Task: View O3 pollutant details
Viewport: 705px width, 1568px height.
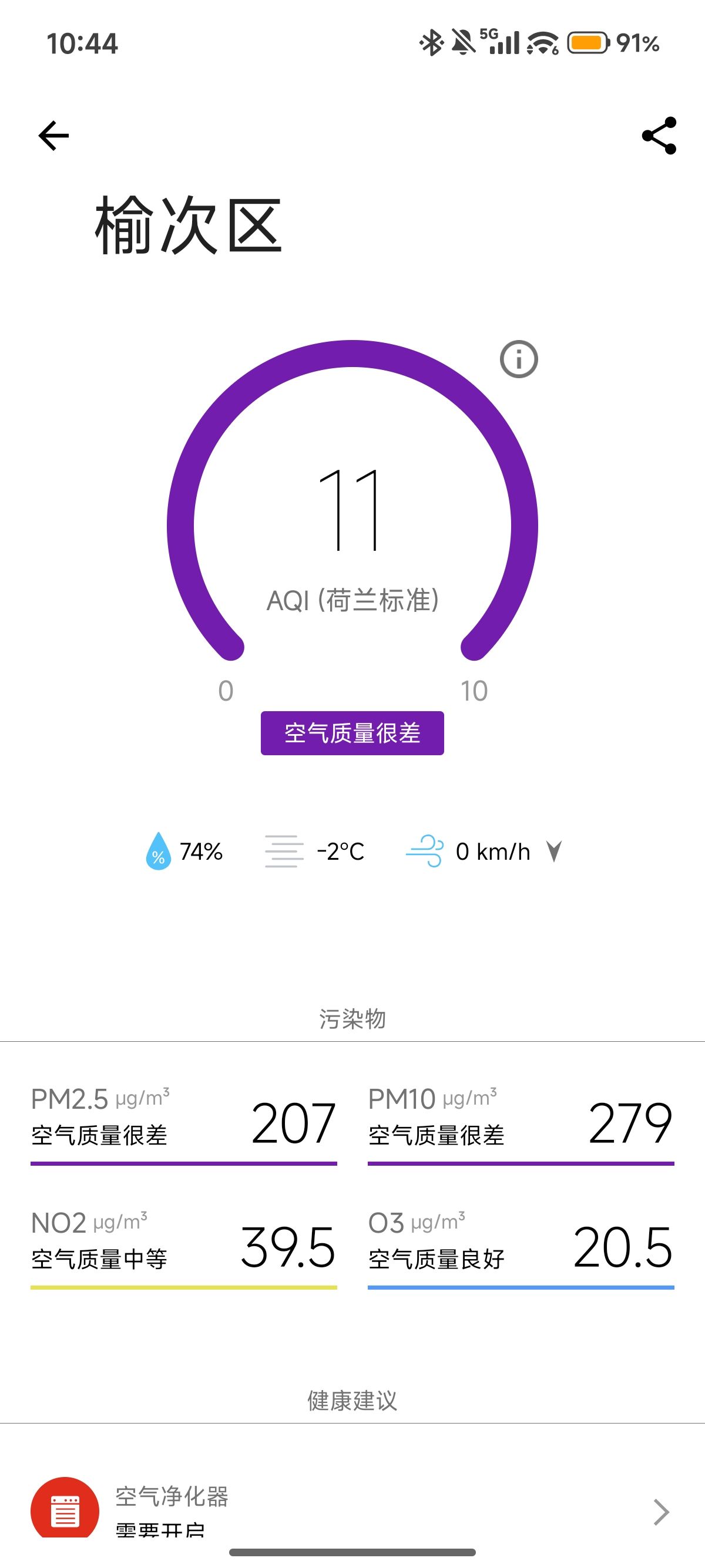Action: tap(521, 1247)
